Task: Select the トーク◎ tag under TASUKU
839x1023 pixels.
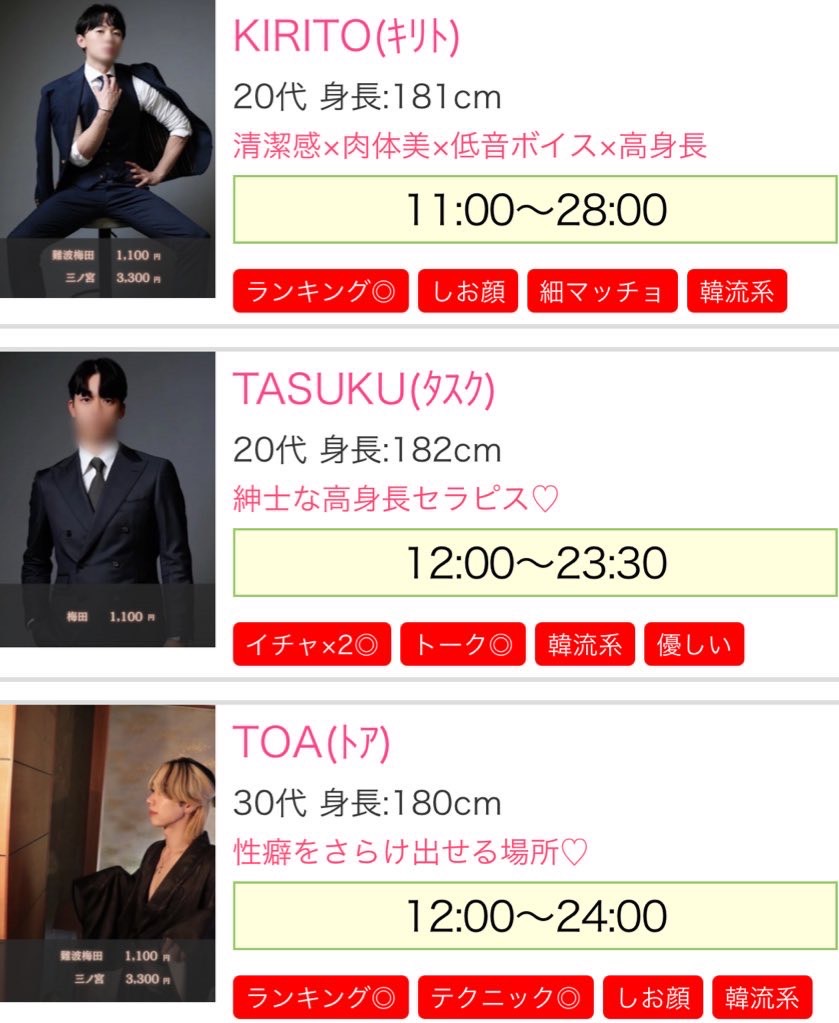Action: pyautogui.click(x=463, y=645)
